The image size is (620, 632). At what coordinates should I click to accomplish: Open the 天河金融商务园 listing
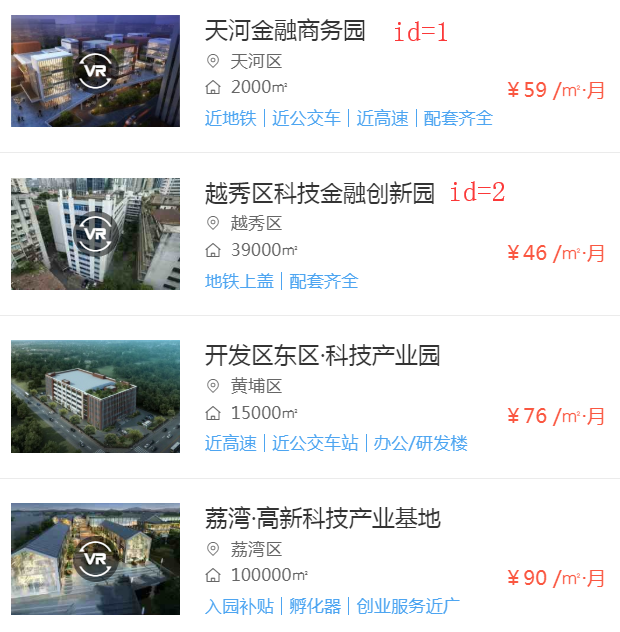[285, 31]
